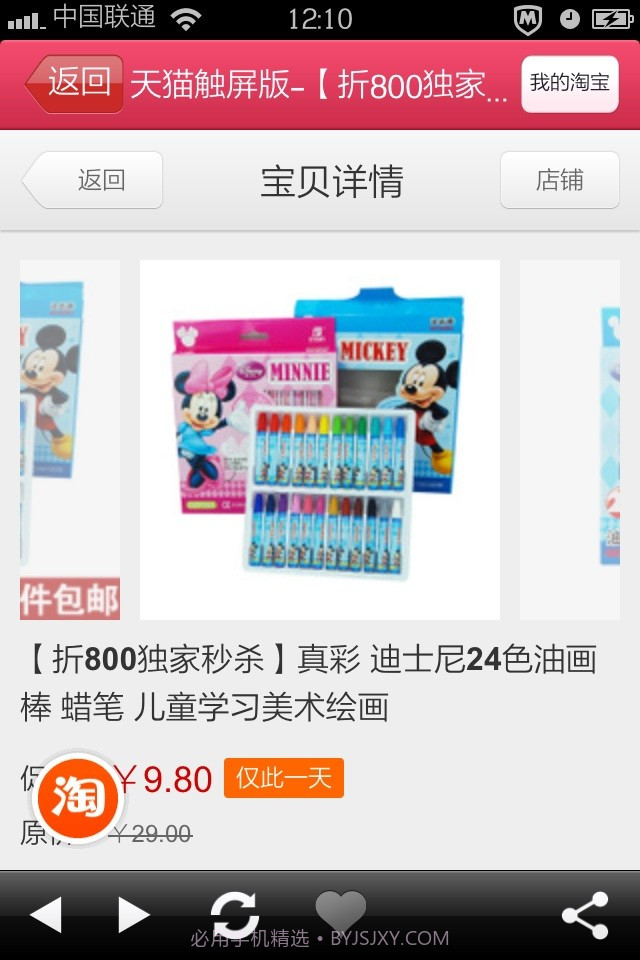This screenshot has height=960, width=640.
Task: Open 我的淘宝 account page
Action: (569, 83)
